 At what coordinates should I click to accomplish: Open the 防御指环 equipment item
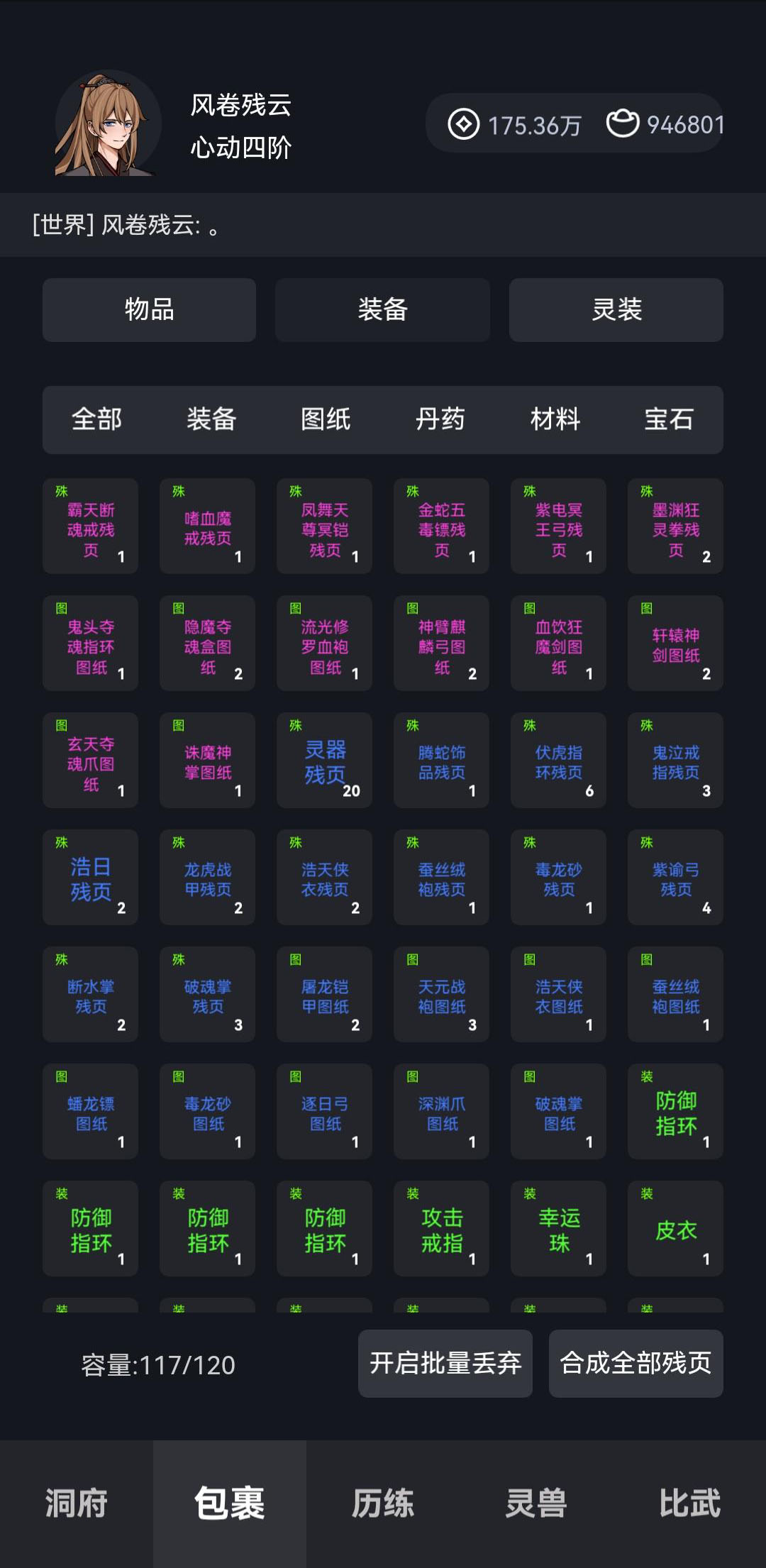click(x=675, y=1112)
